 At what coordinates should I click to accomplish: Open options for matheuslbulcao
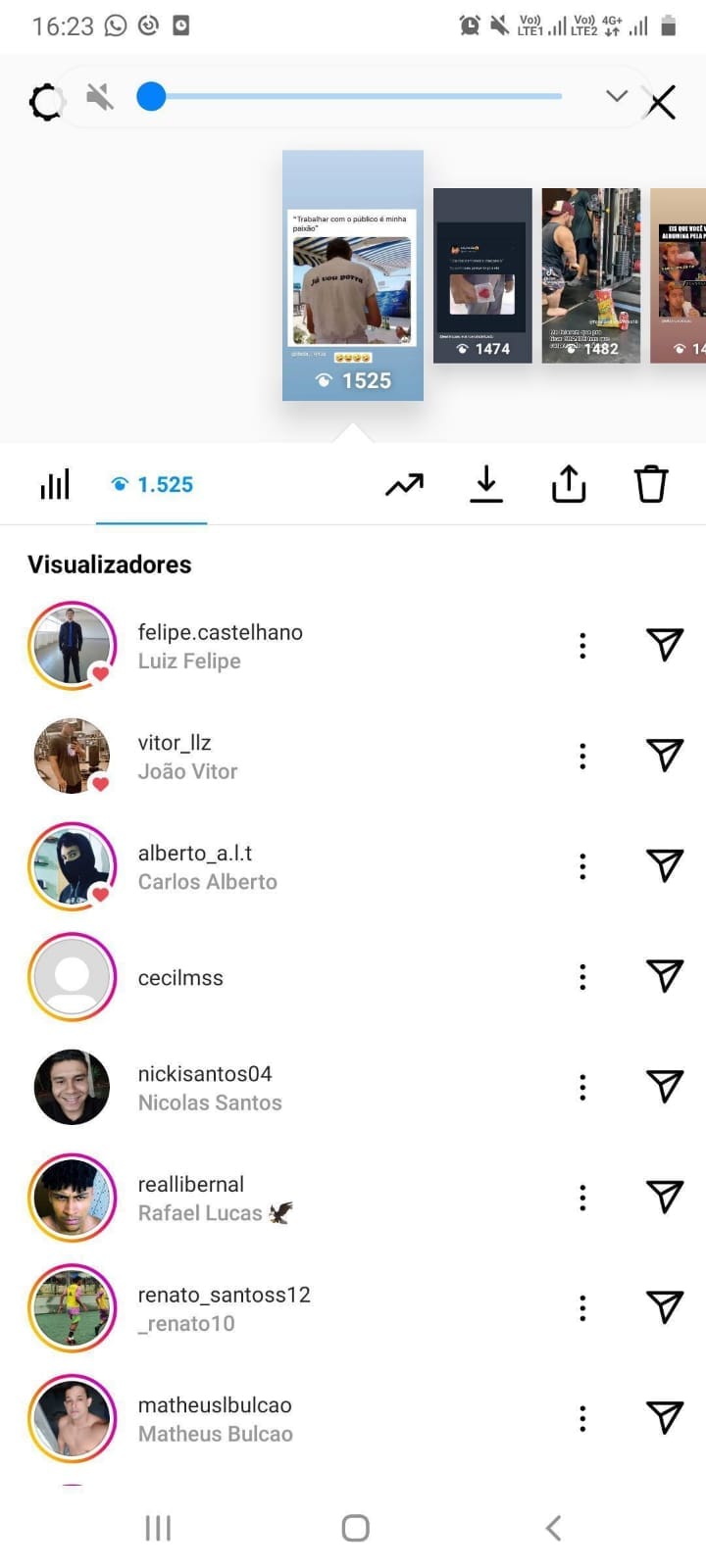582,1418
